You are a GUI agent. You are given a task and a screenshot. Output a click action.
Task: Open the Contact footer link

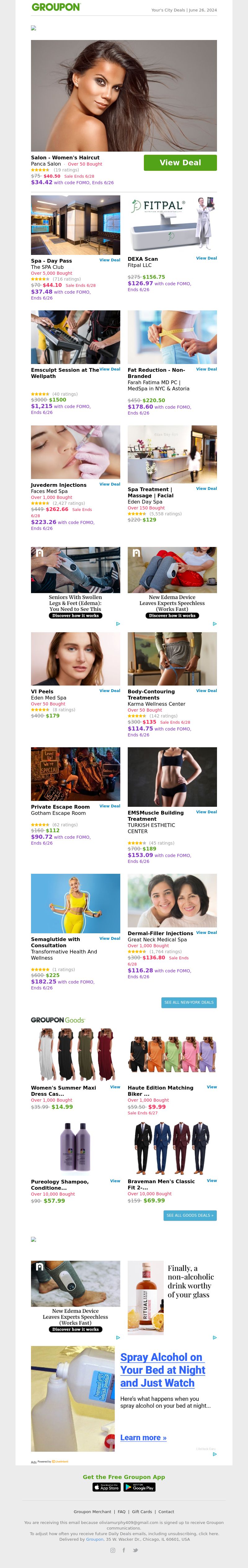(166, 1512)
